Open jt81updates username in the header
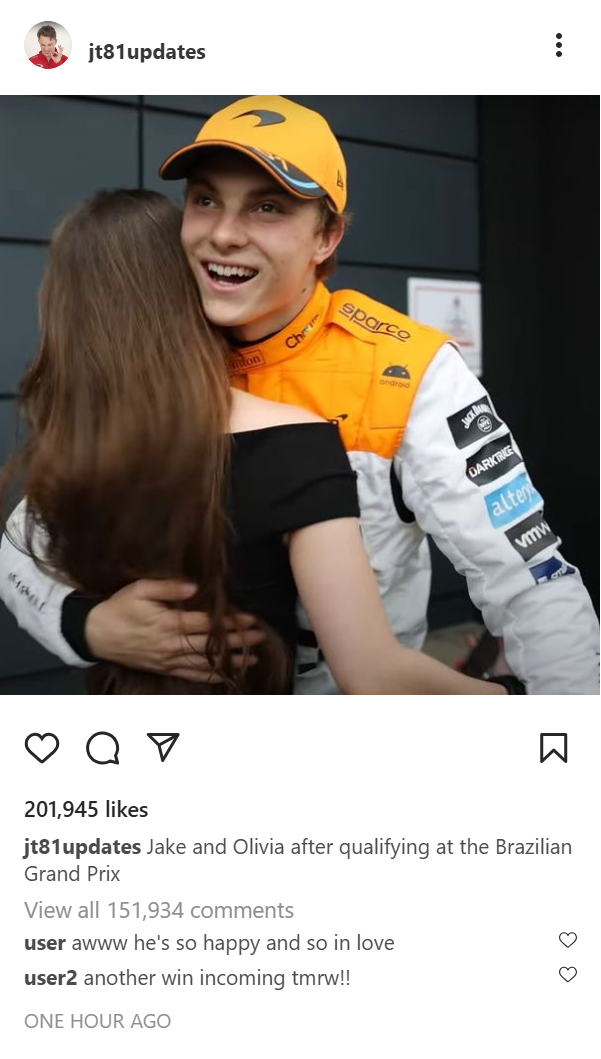The height and width of the screenshot is (1059, 601). (x=147, y=52)
